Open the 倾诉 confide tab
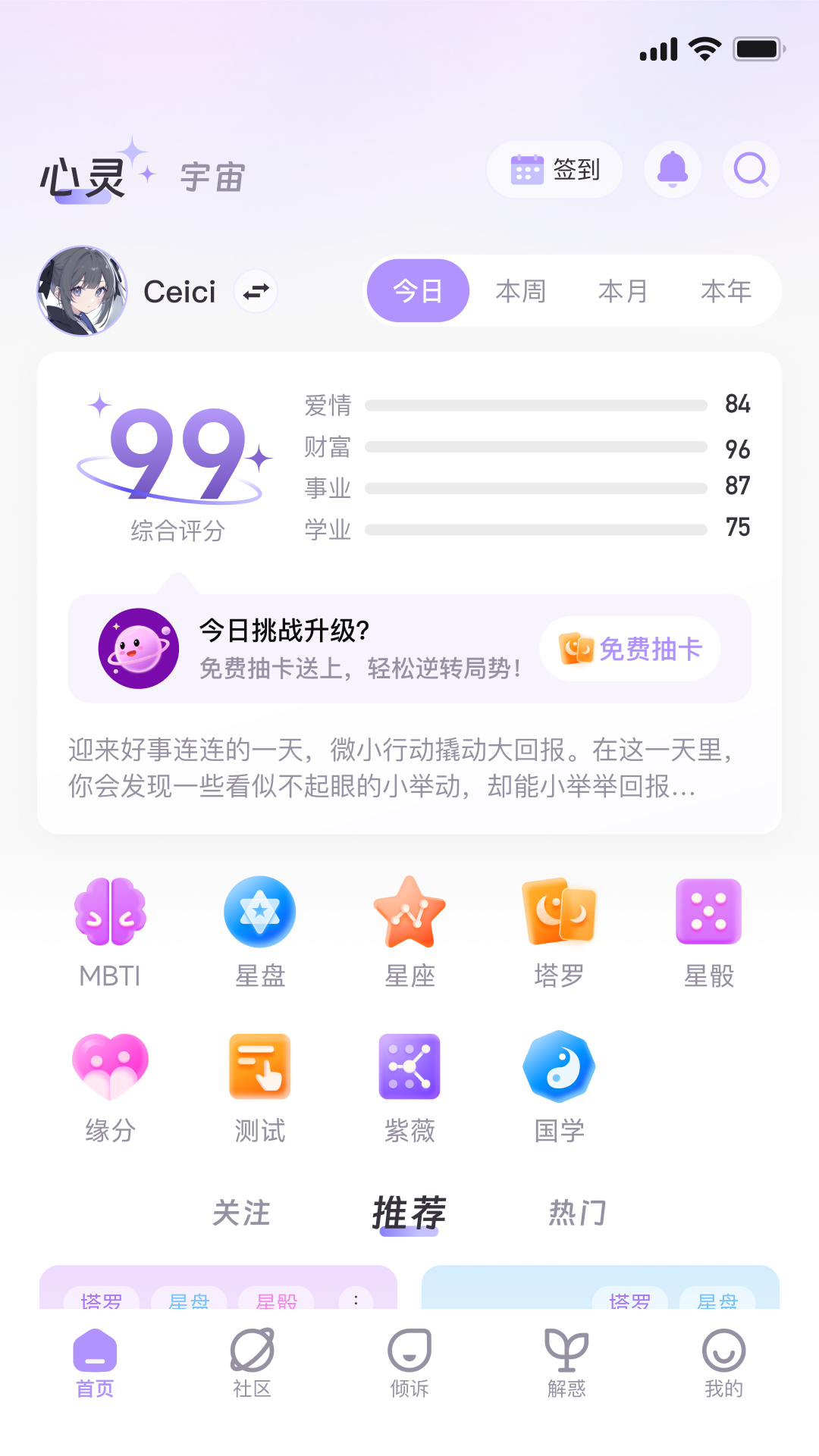Image resolution: width=819 pixels, height=1456 pixels. pos(409,1363)
